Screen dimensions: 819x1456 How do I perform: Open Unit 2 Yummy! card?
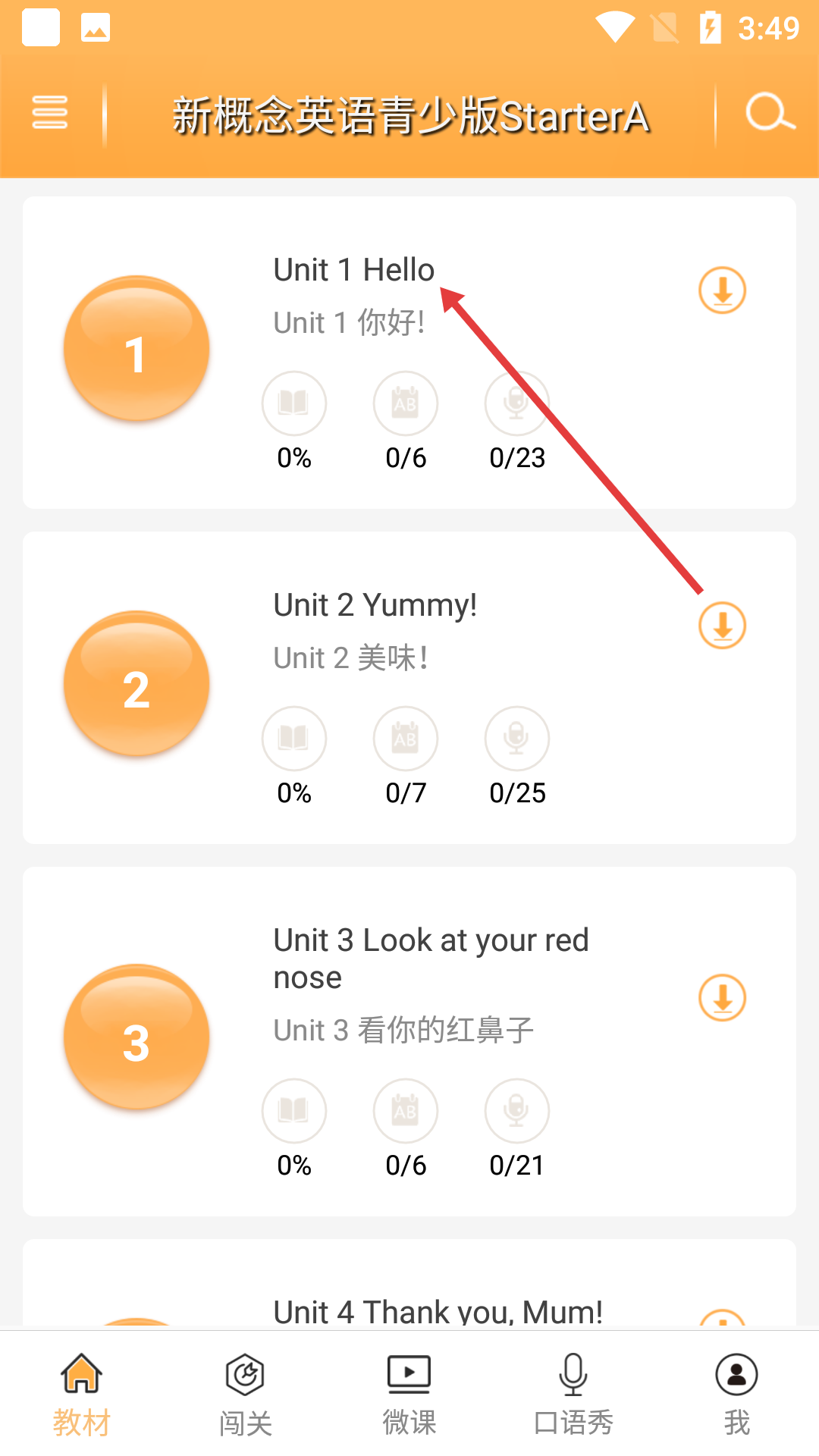tap(409, 688)
